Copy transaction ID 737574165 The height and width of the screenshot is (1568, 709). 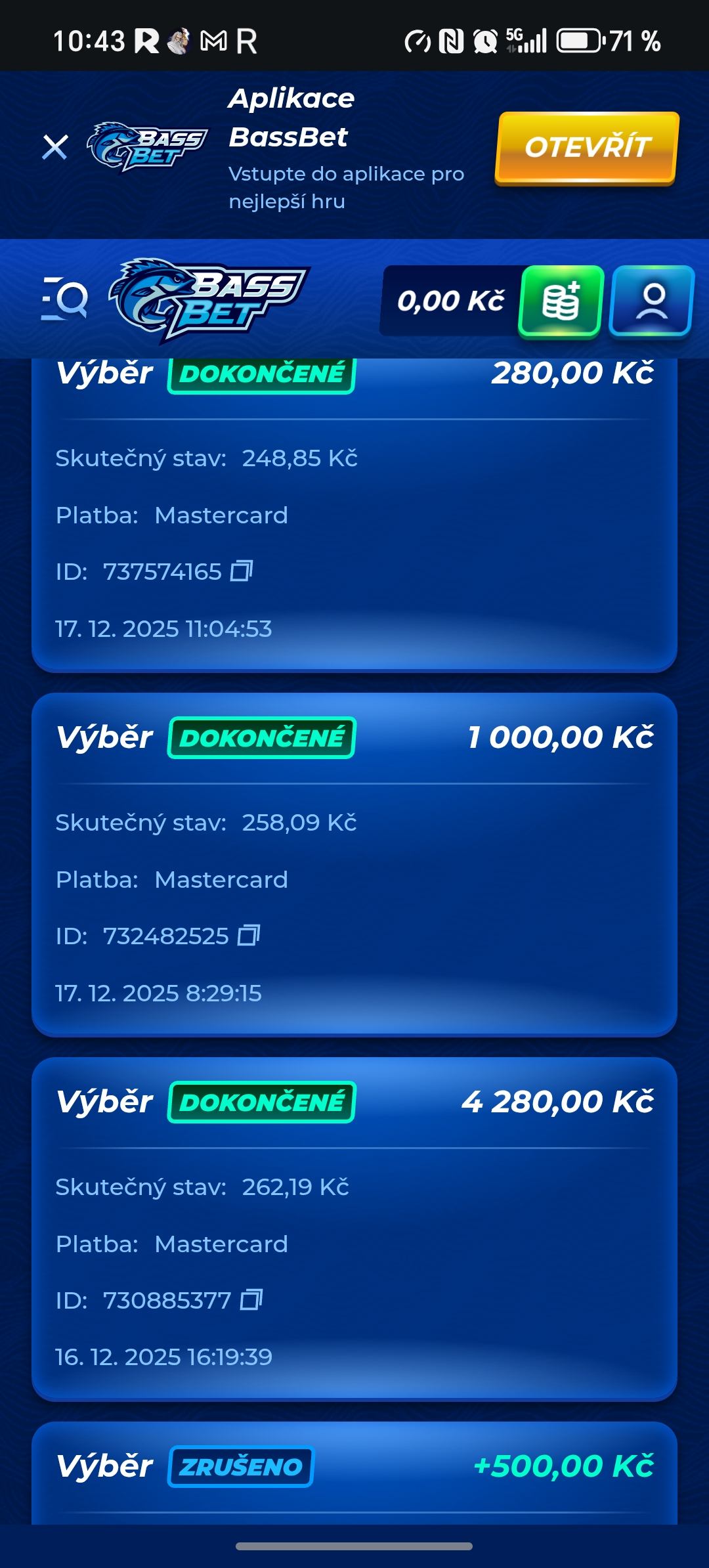point(242,571)
